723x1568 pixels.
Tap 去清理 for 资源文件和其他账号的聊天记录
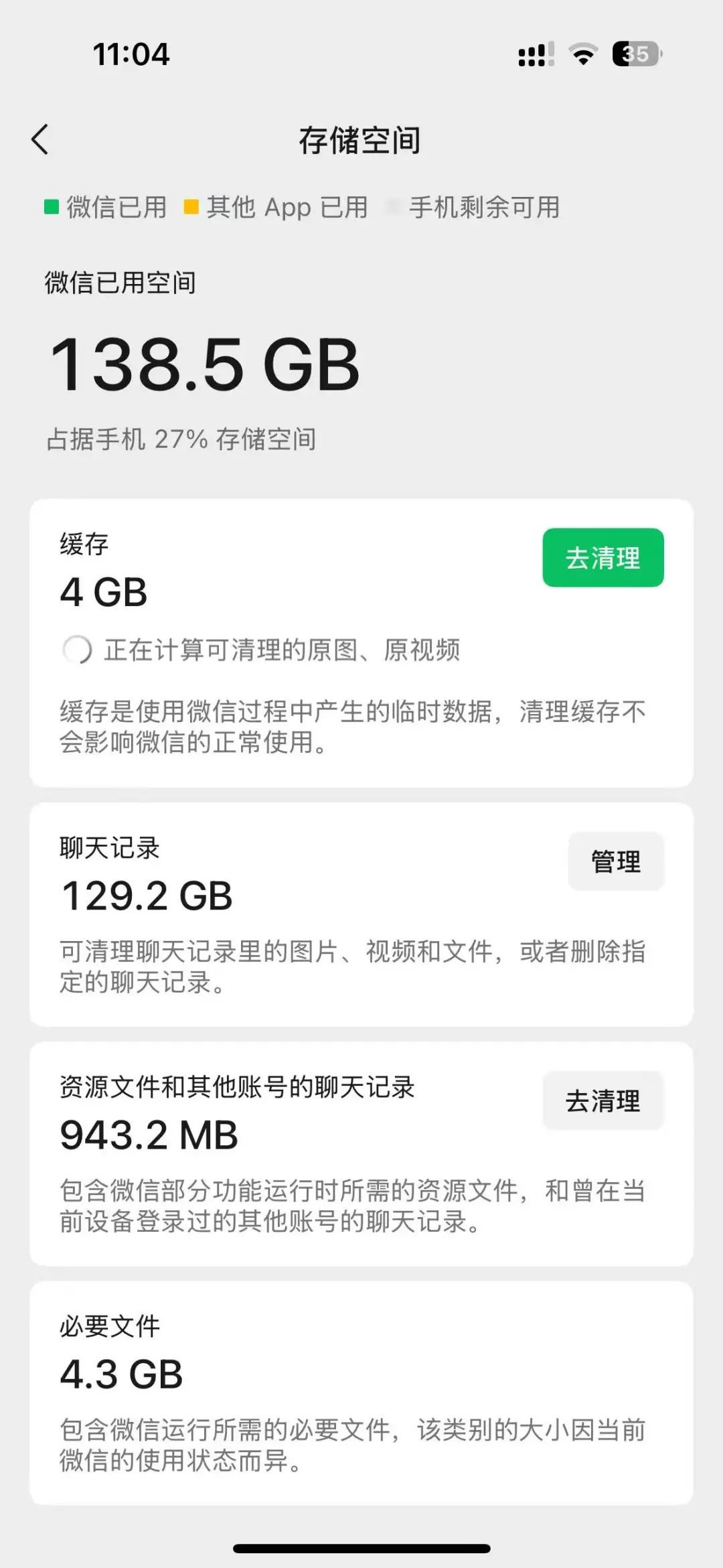coord(602,1100)
